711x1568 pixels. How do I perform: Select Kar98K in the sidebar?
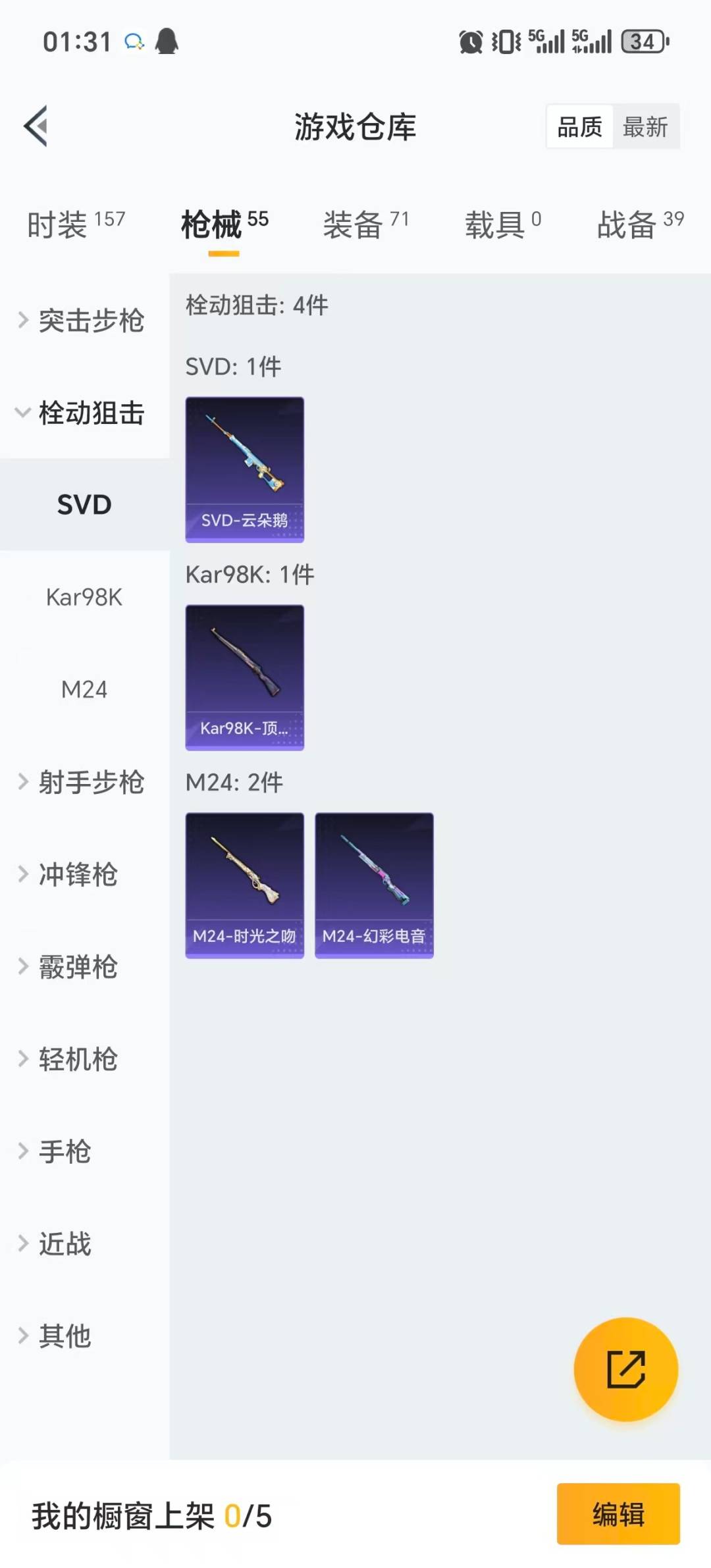[x=84, y=598]
